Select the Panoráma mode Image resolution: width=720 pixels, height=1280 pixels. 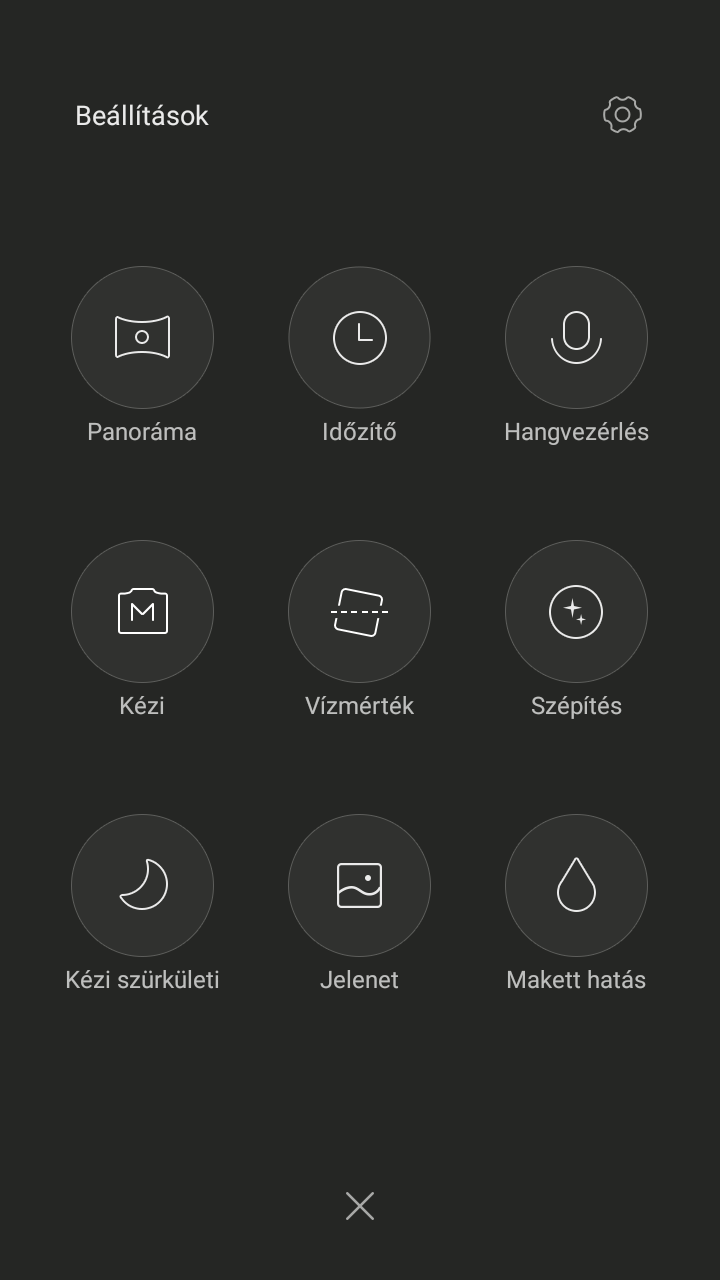(x=142, y=338)
